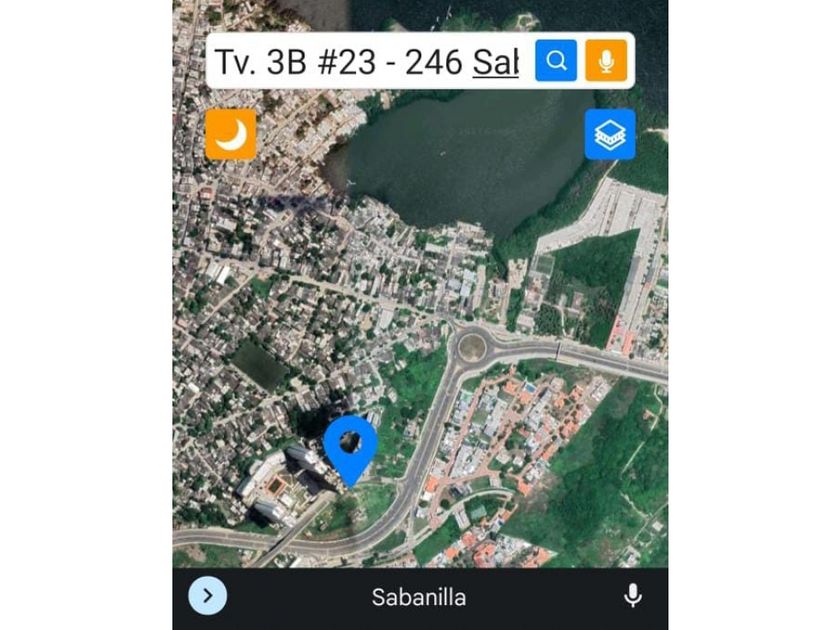
Task: Activate keyboard voice input microphone
Action: (x=633, y=596)
